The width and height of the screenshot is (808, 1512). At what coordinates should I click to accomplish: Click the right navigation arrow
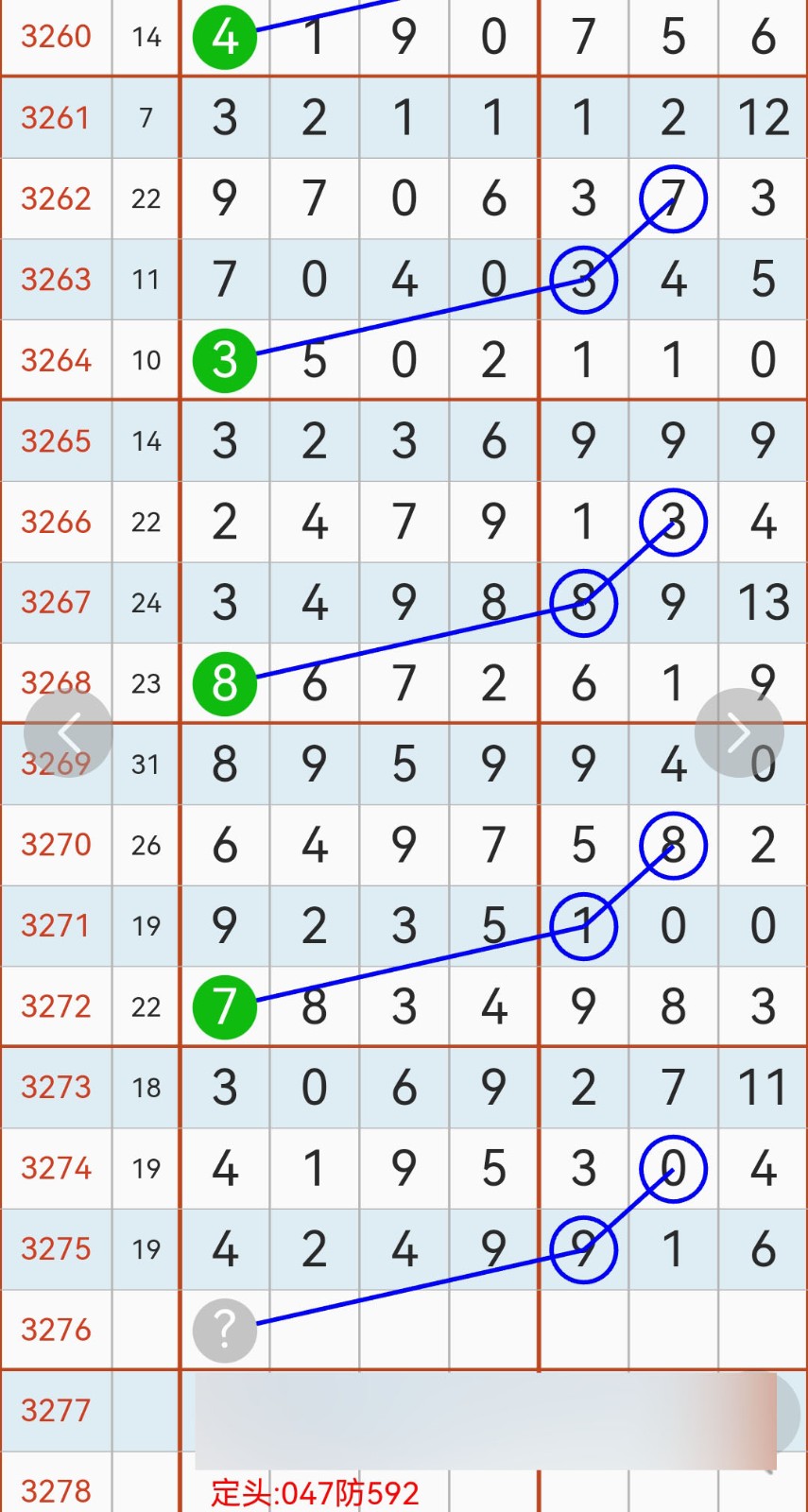pyautogui.click(x=739, y=732)
